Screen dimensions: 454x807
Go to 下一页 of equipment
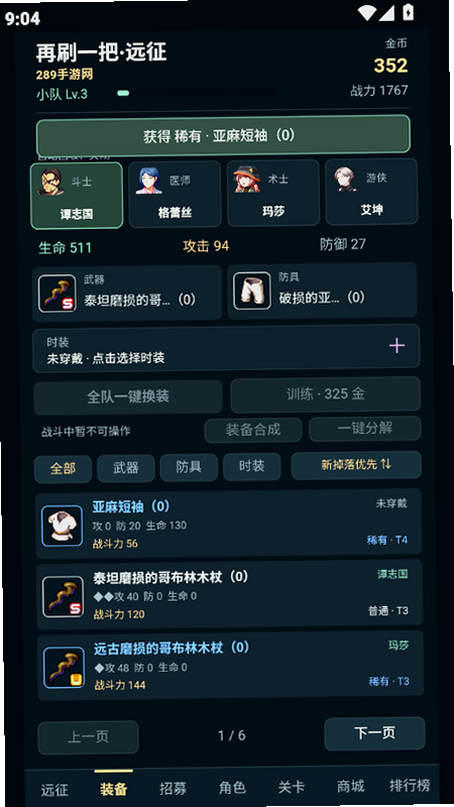[375, 733]
